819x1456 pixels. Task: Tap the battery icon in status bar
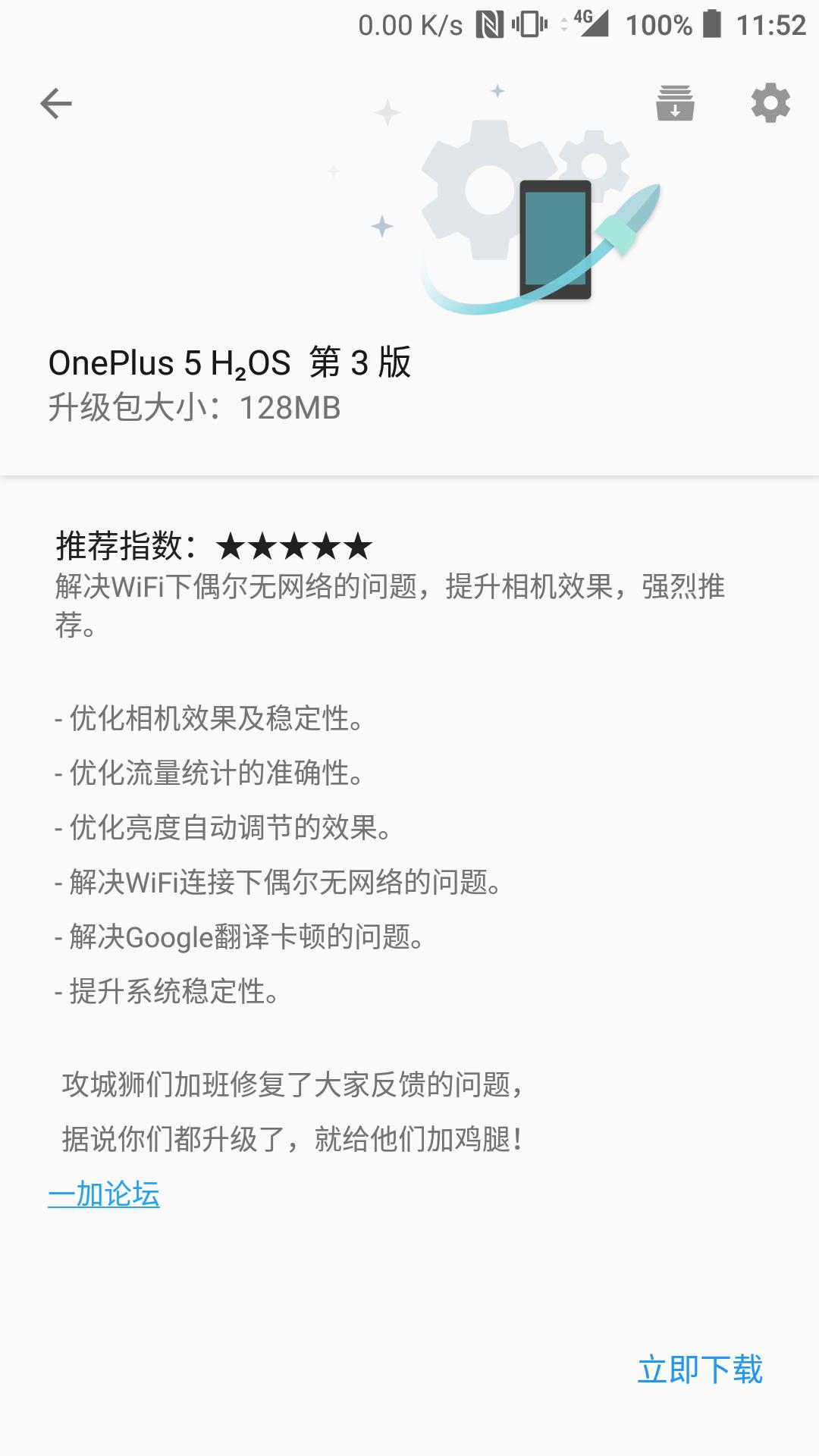pyautogui.click(x=713, y=24)
